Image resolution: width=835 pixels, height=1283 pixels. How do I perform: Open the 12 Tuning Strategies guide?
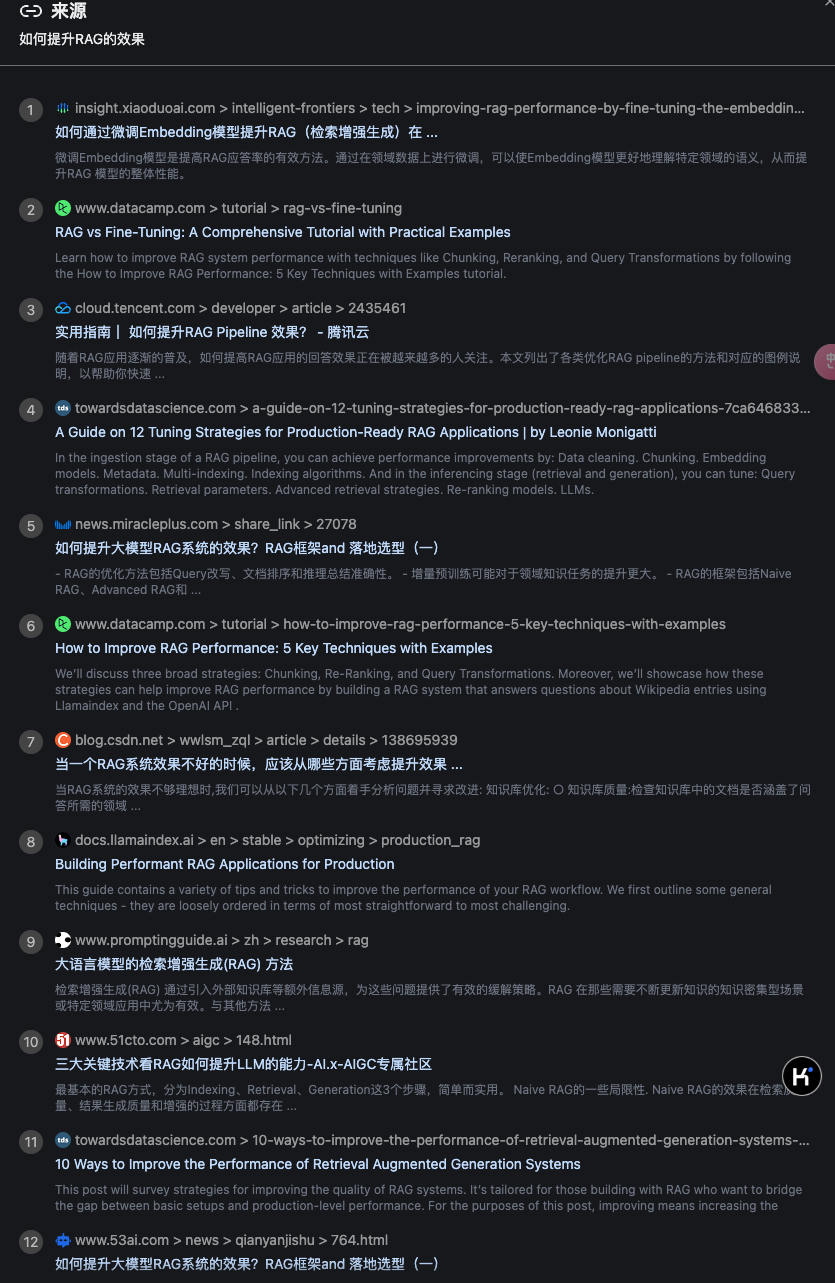pyautogui.click(x=355, y=432)
